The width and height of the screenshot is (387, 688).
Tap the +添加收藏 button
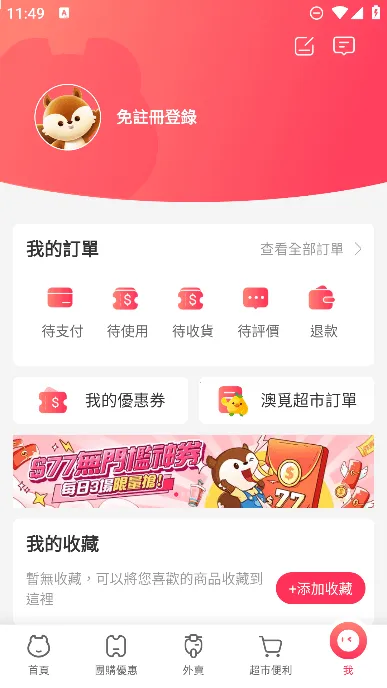[x=320, y=588]
